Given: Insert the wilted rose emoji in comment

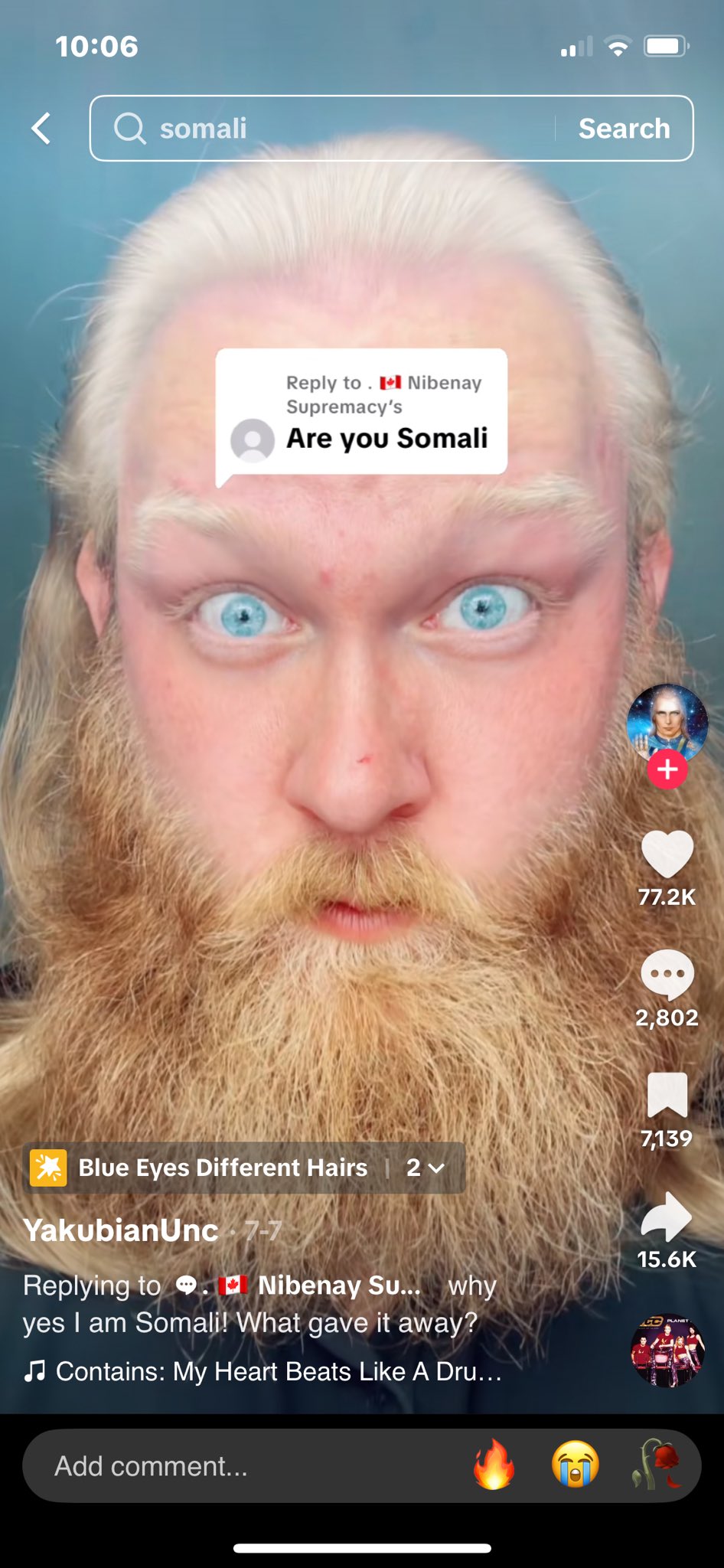Looking at the screenshot, I should point(657,1464).
